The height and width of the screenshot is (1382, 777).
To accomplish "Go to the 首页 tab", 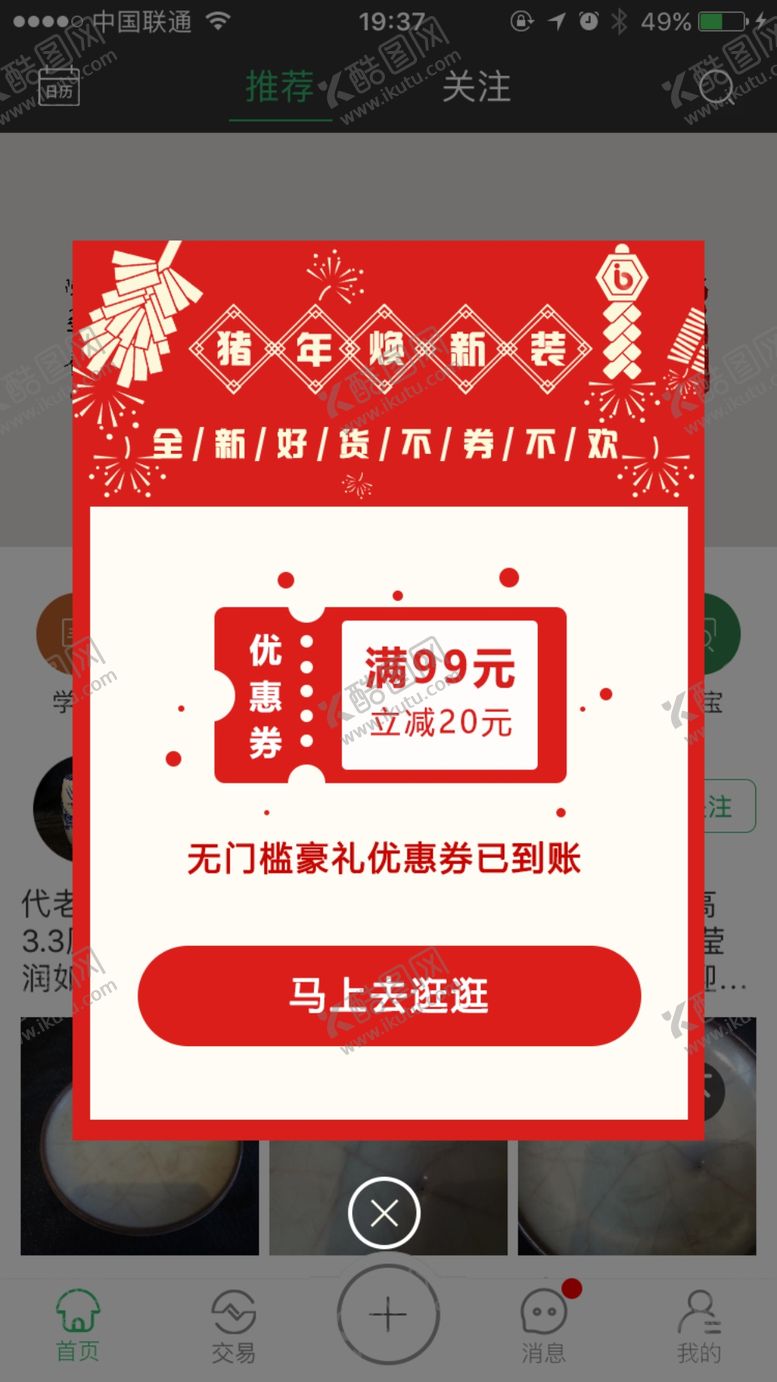I will tap(78, 1326).
